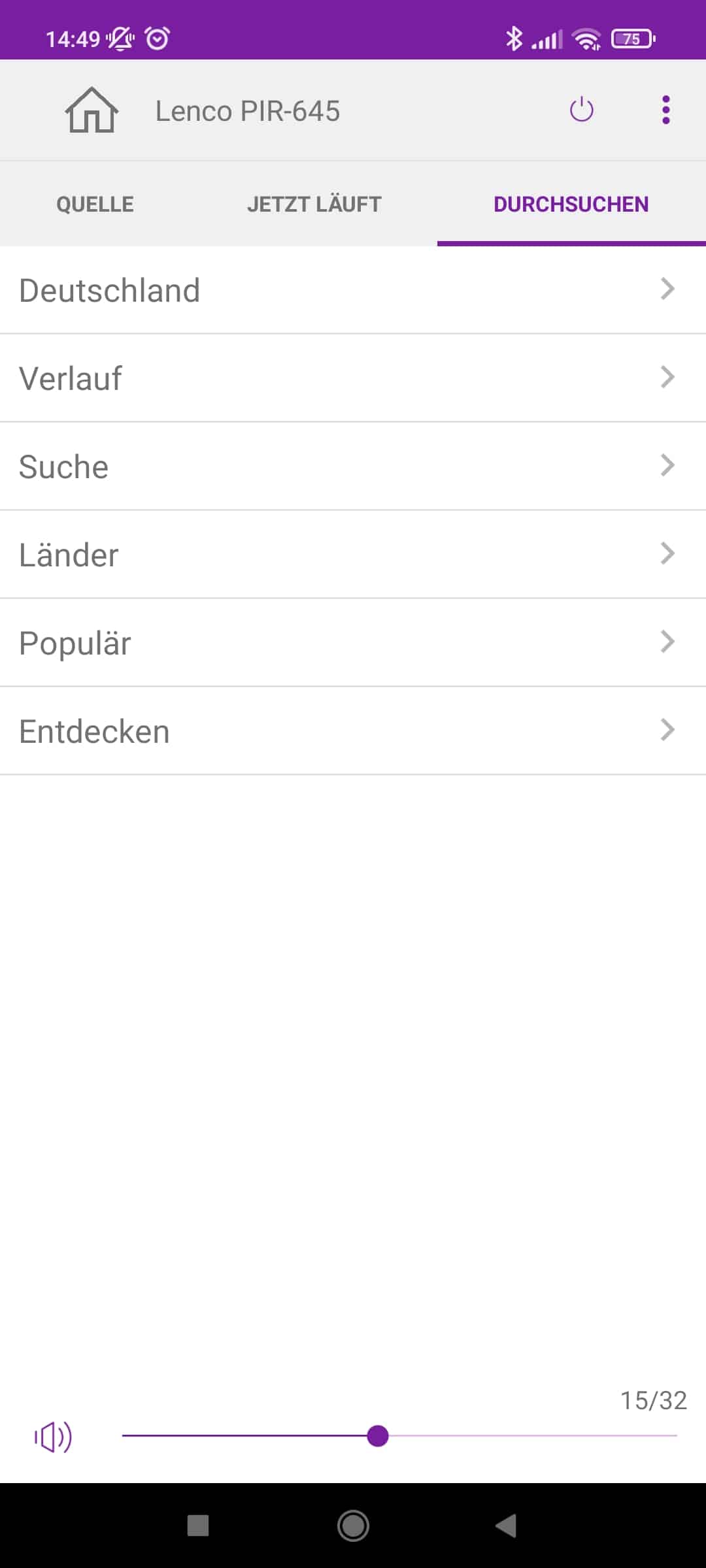Set the volume slider to maximum
Screen dimensions: 706x1568
click(676, 1436)
